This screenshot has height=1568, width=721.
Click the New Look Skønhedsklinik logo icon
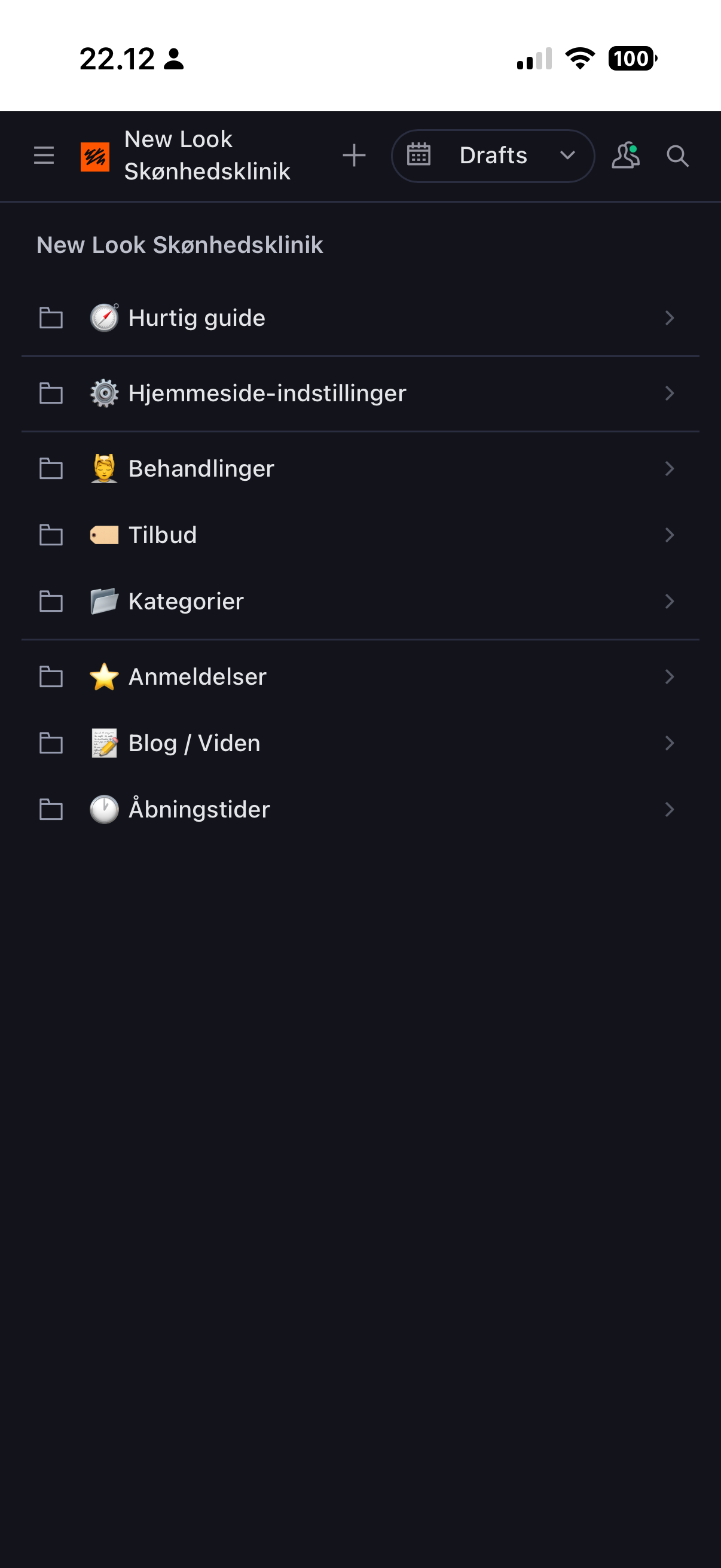[94, 155]
